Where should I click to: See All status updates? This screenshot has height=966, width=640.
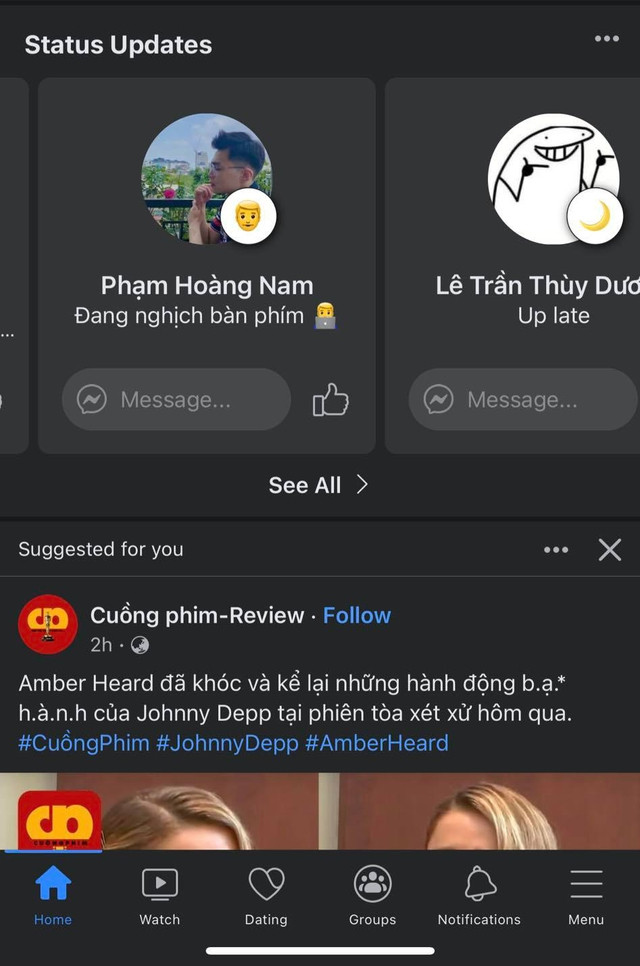coord(318,485)
